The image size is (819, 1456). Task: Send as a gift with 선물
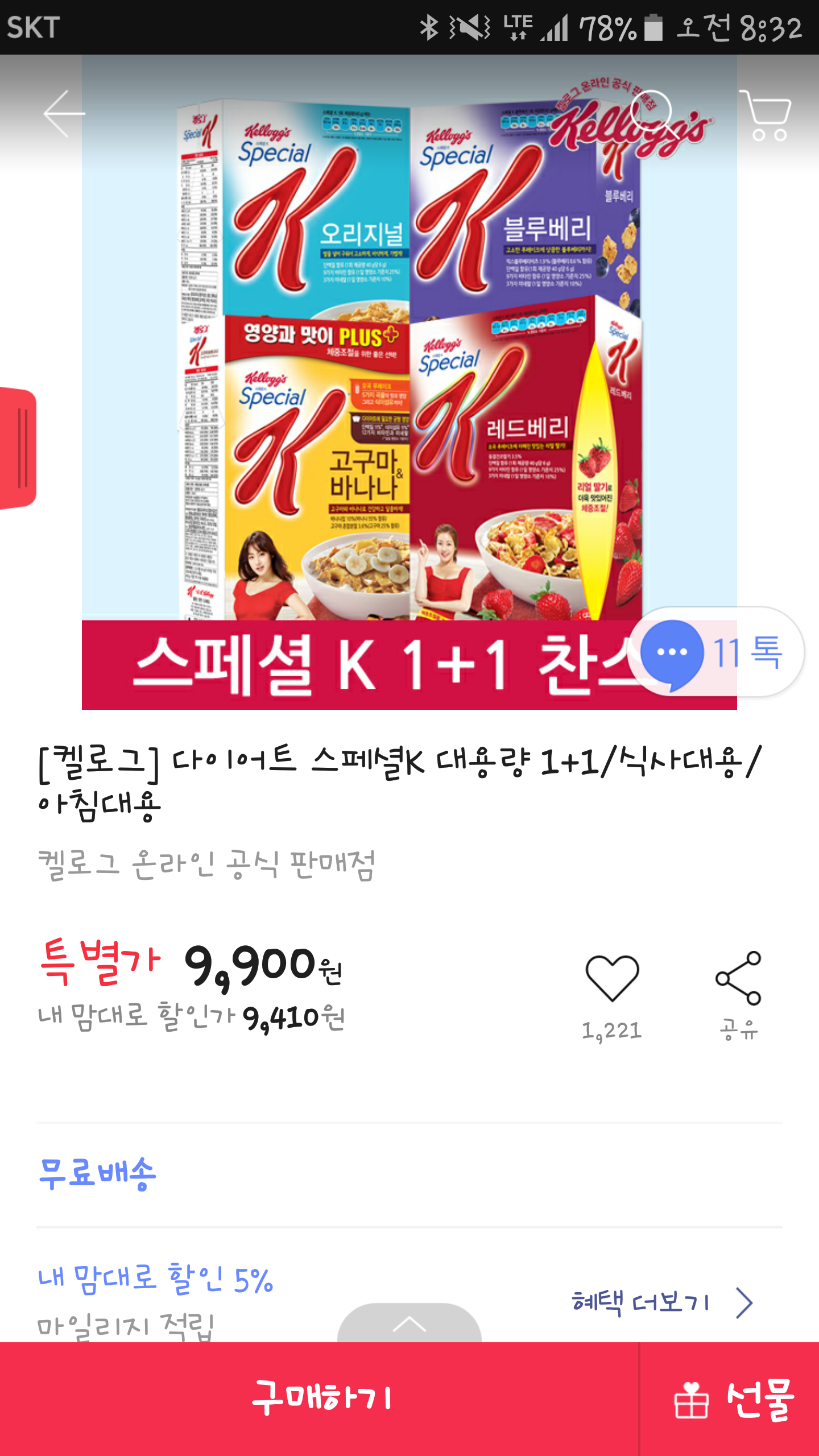(733, 1399)
